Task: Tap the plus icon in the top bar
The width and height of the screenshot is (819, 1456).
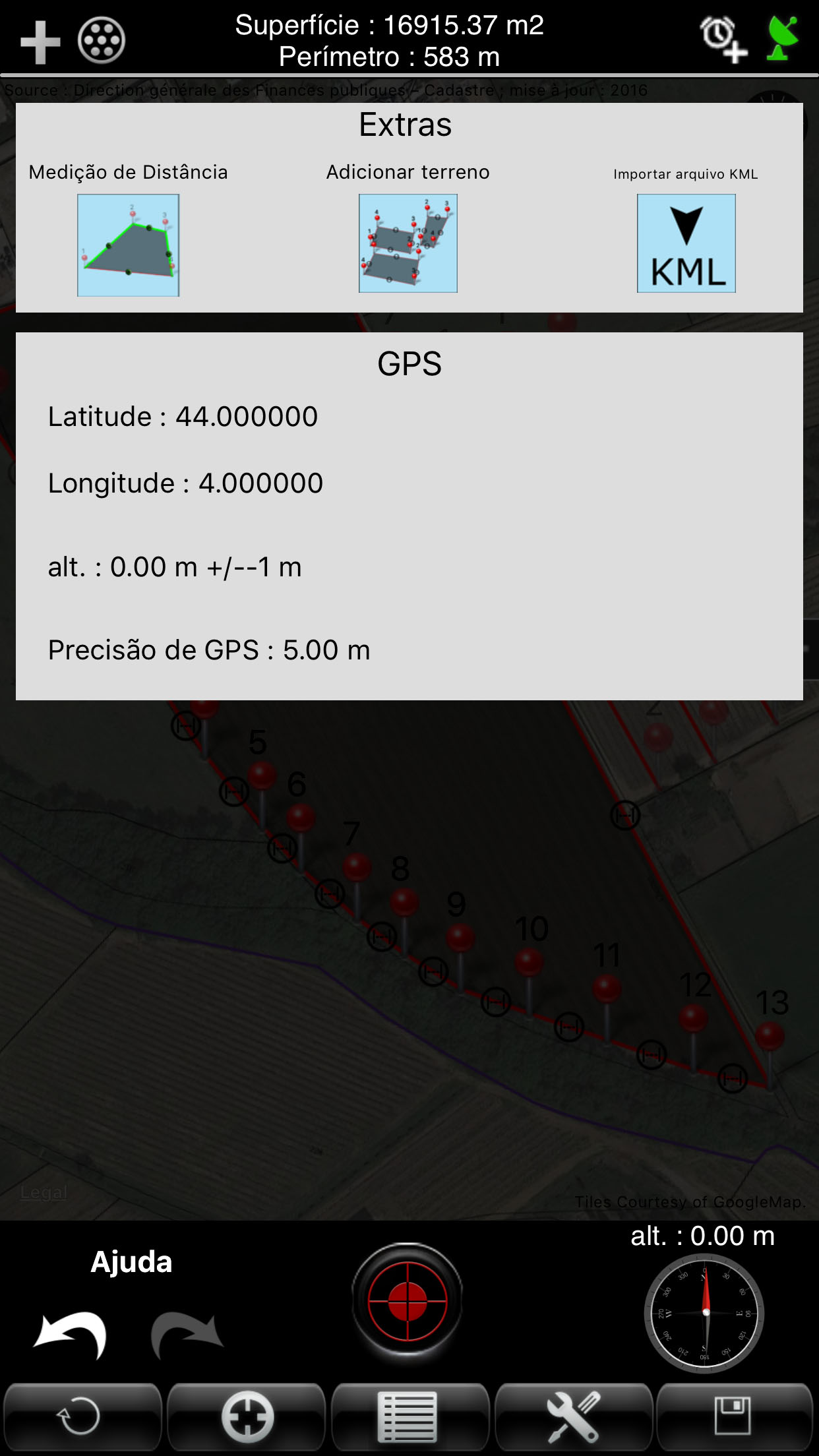Action: point(40,42)
